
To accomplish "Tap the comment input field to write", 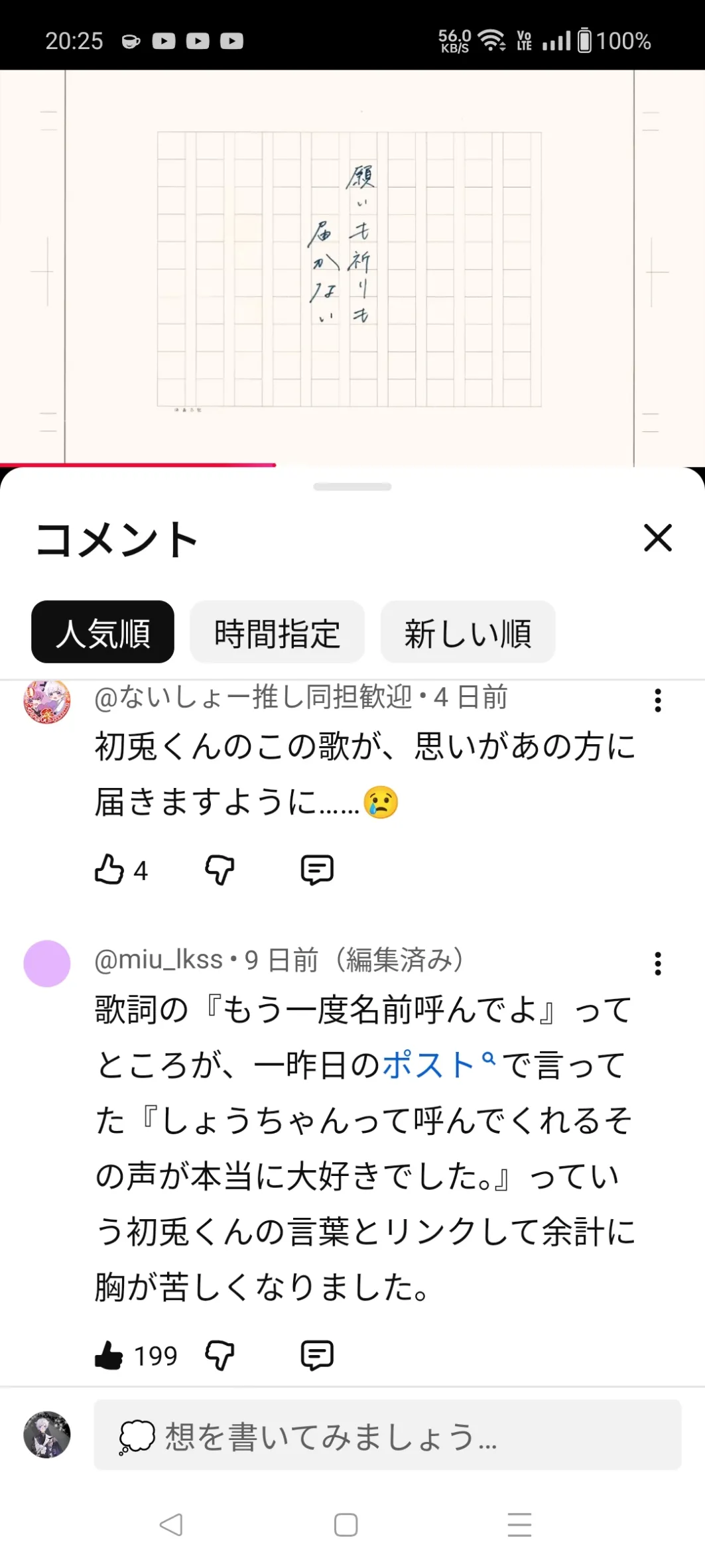I will (x=387, y=1436).
